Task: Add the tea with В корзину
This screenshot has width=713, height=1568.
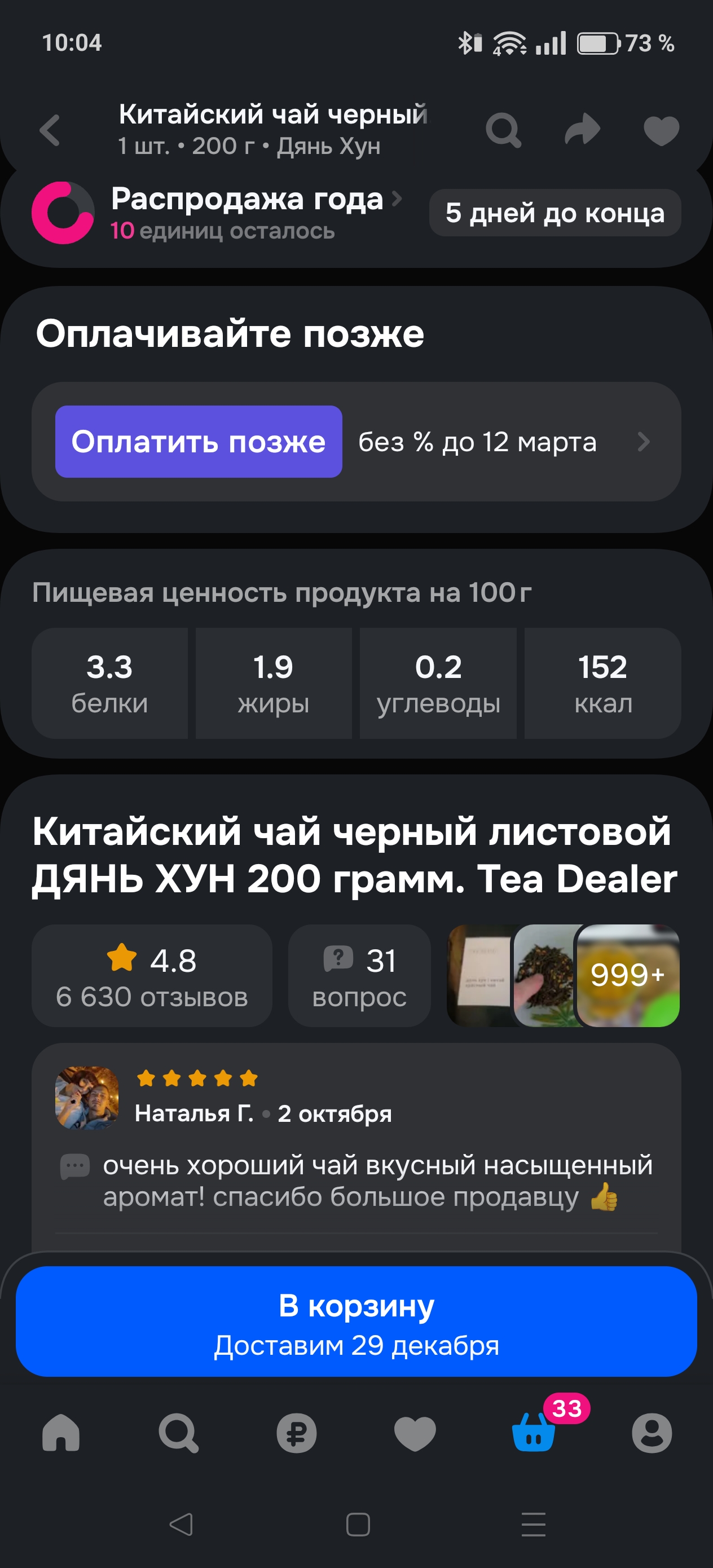Action: point(356,1322)
